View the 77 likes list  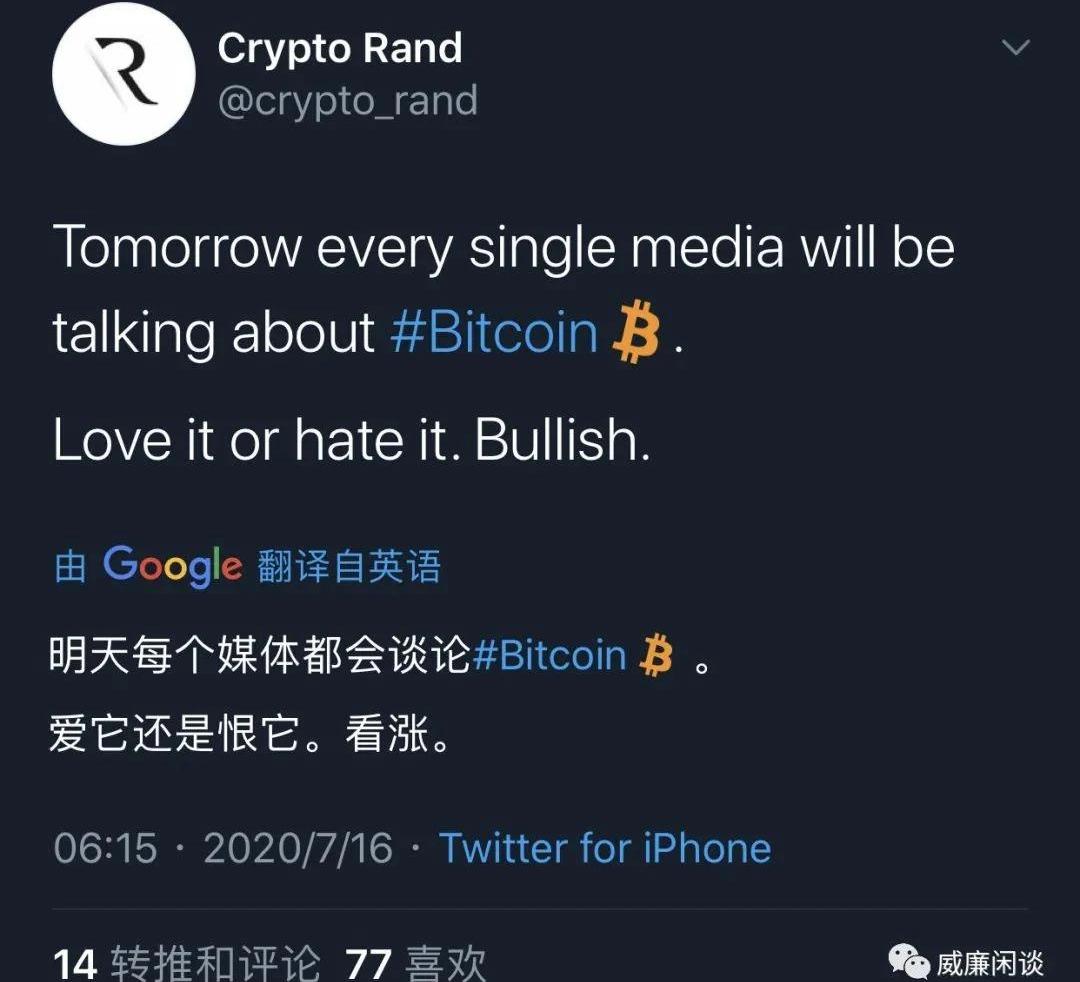tap(415, 963)
